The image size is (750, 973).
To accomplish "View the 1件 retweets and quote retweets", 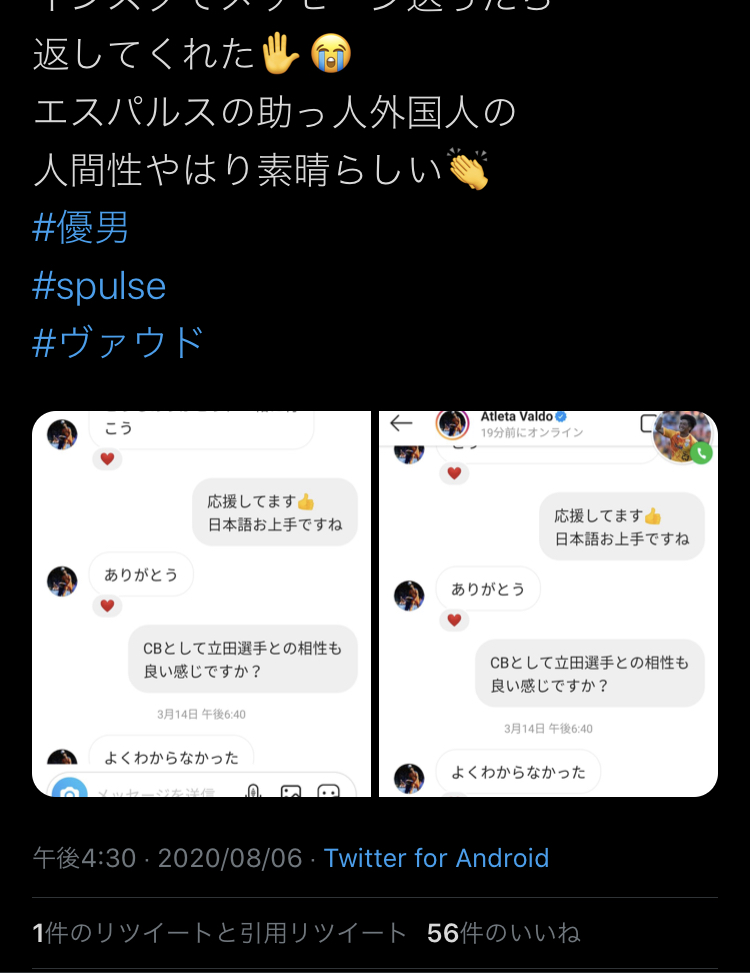I will (x=220, y=933).
